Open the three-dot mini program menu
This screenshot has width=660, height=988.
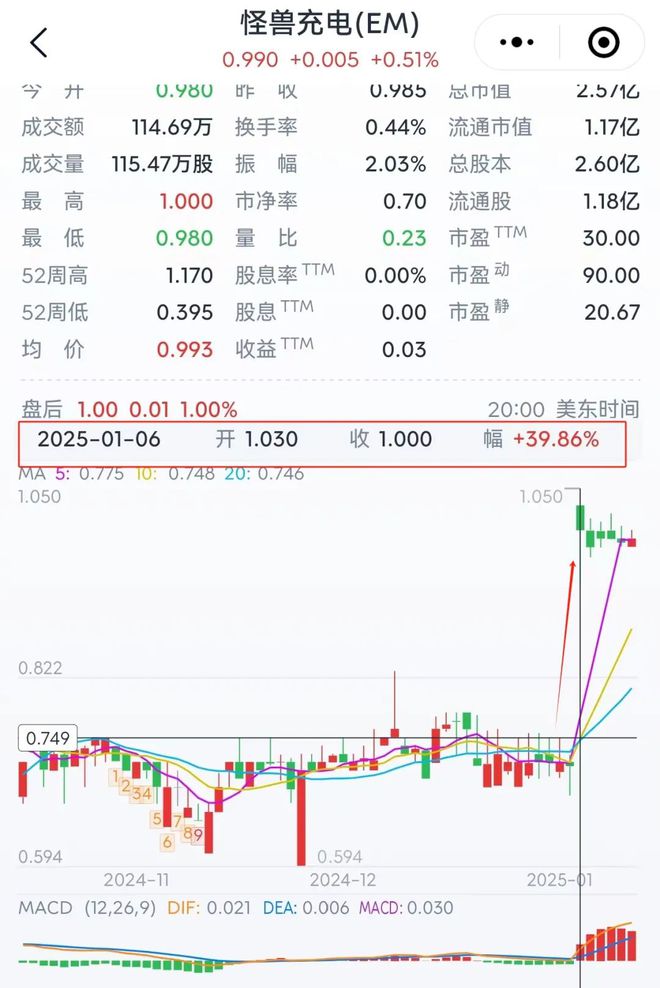(x=516, y=43)
